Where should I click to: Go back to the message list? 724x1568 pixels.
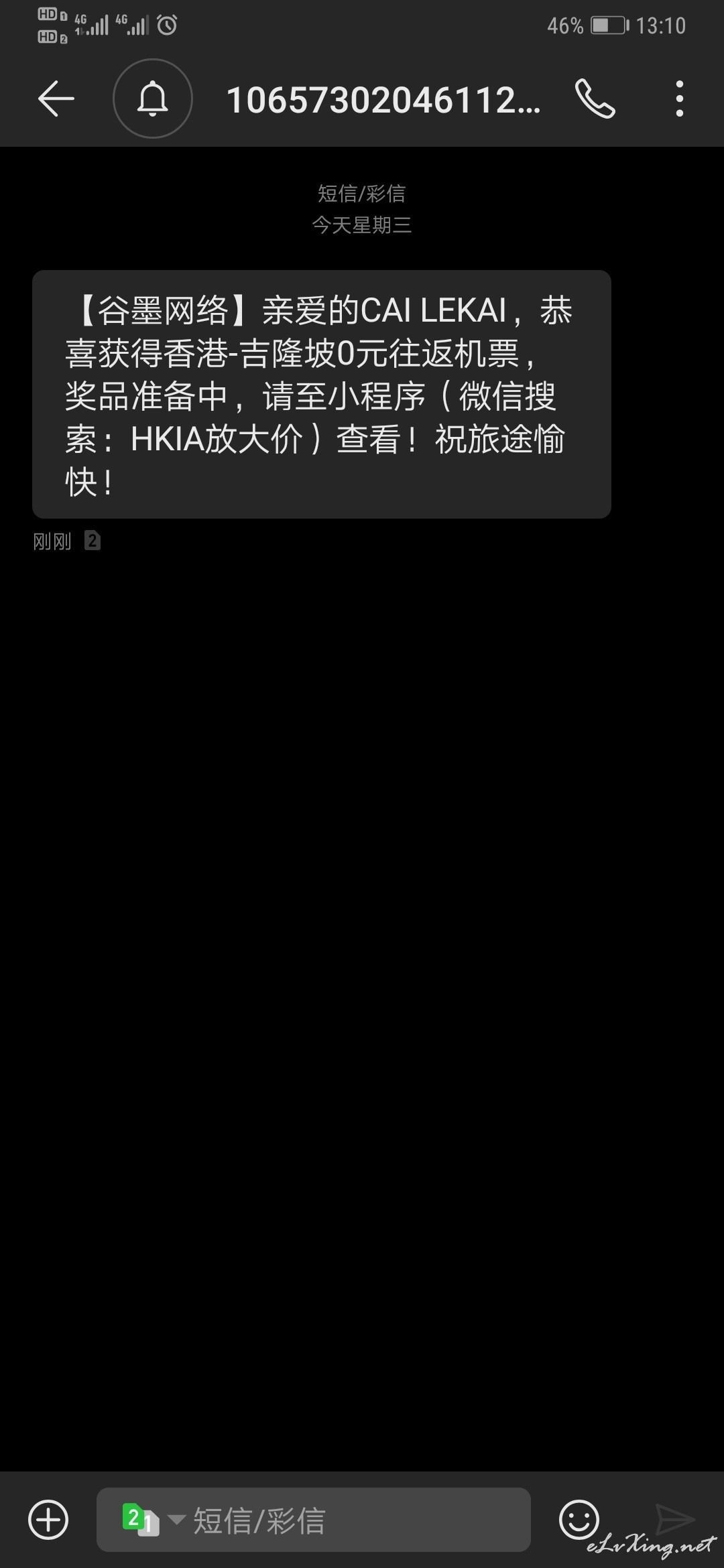[x=56, y=99]
